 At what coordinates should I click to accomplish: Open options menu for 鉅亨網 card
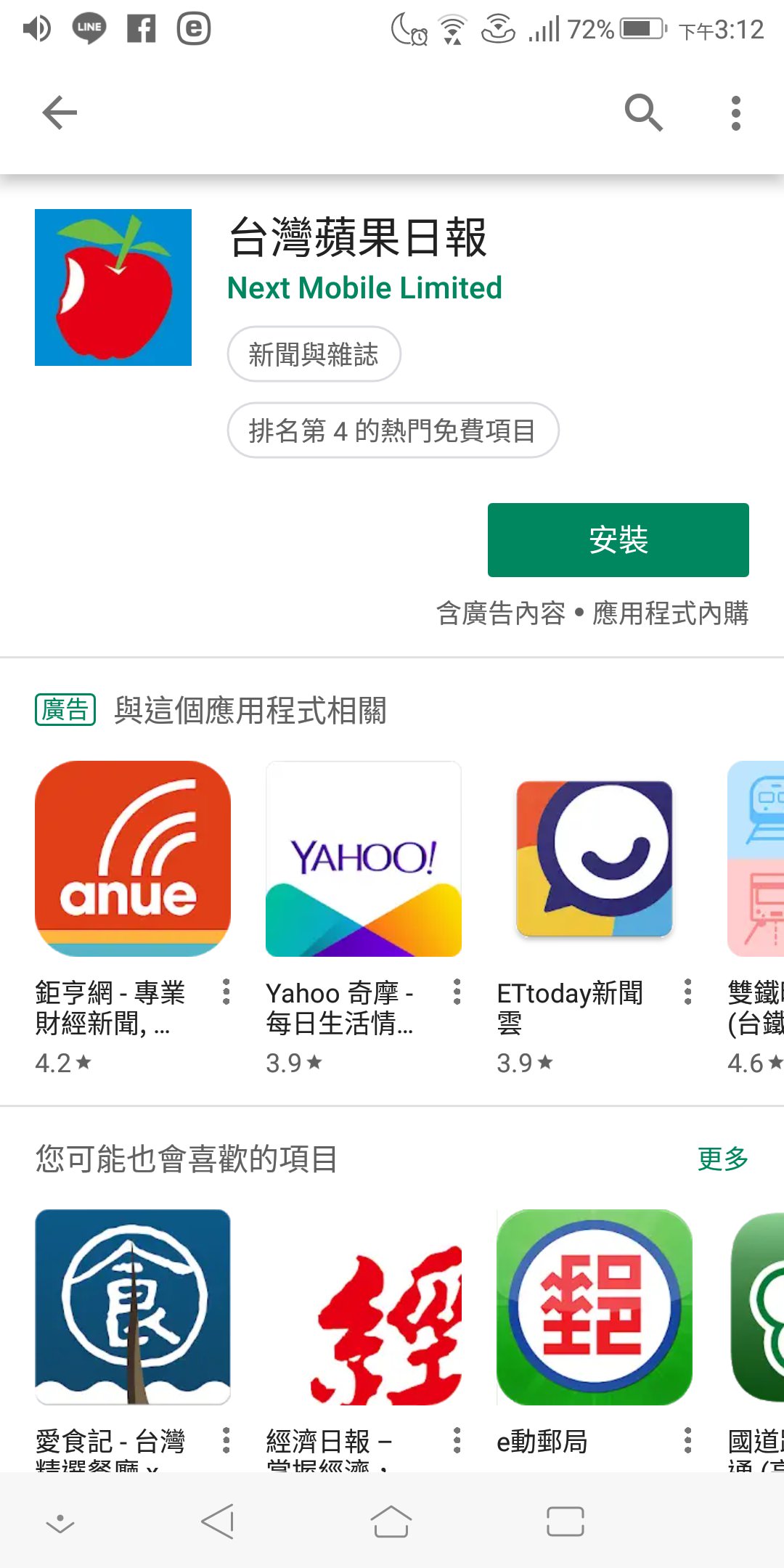pyautogui.click(x=226, y=992)
